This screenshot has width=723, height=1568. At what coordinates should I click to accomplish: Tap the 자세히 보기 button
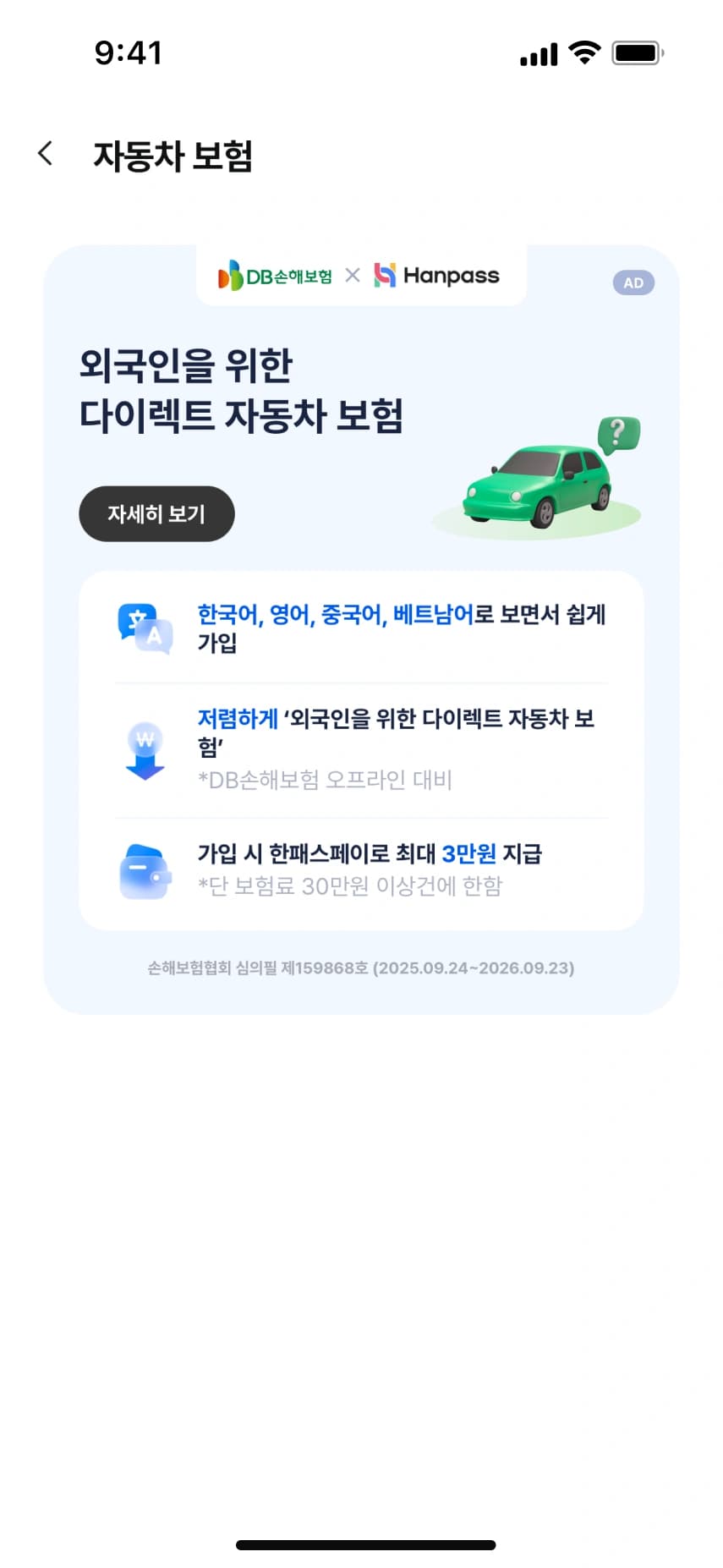156,513
